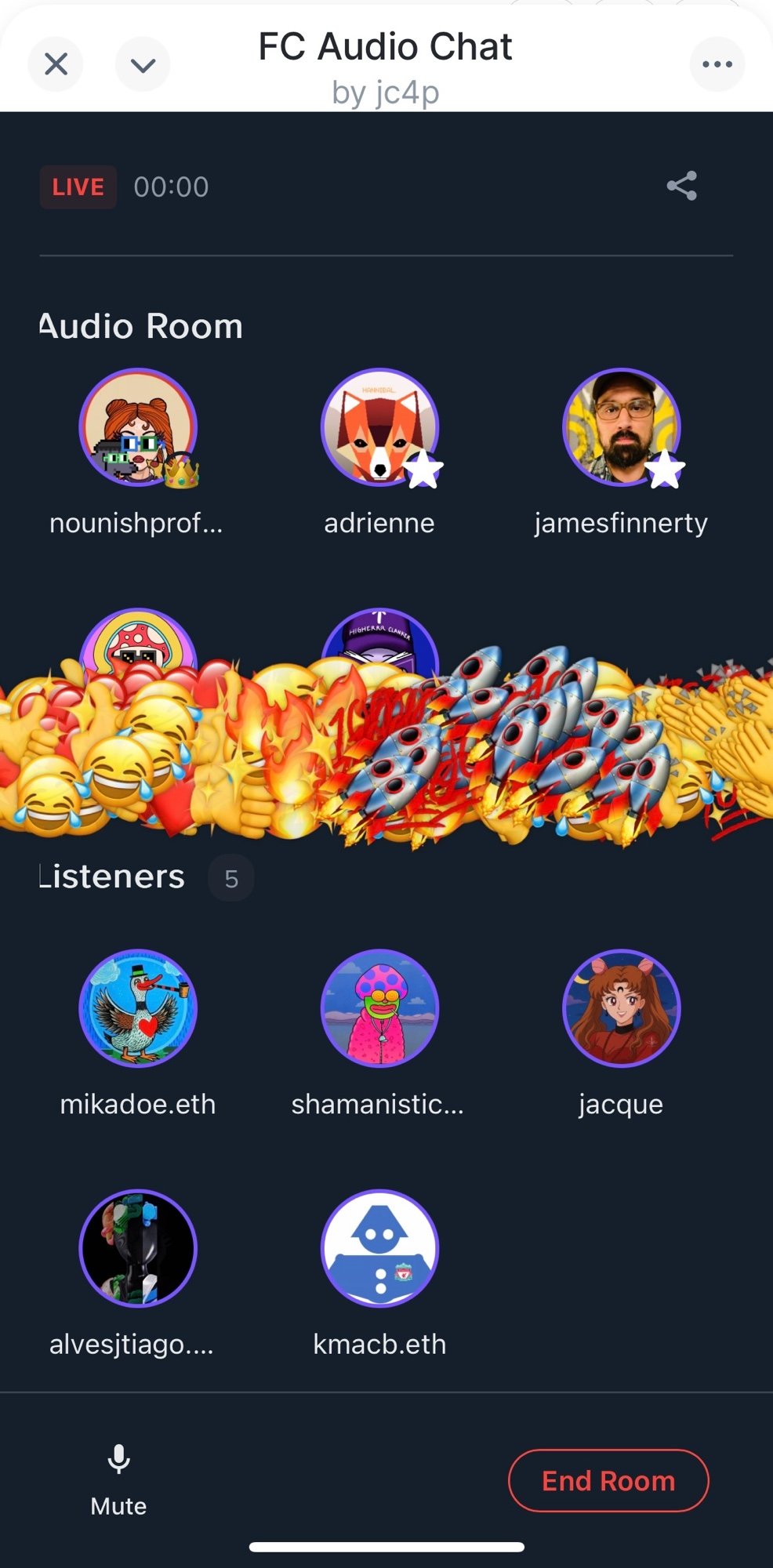The height and width of the screenshot is (1568, 773).
Task: Tap listener jacque's avatar
Action: [x=621, y=1008]
